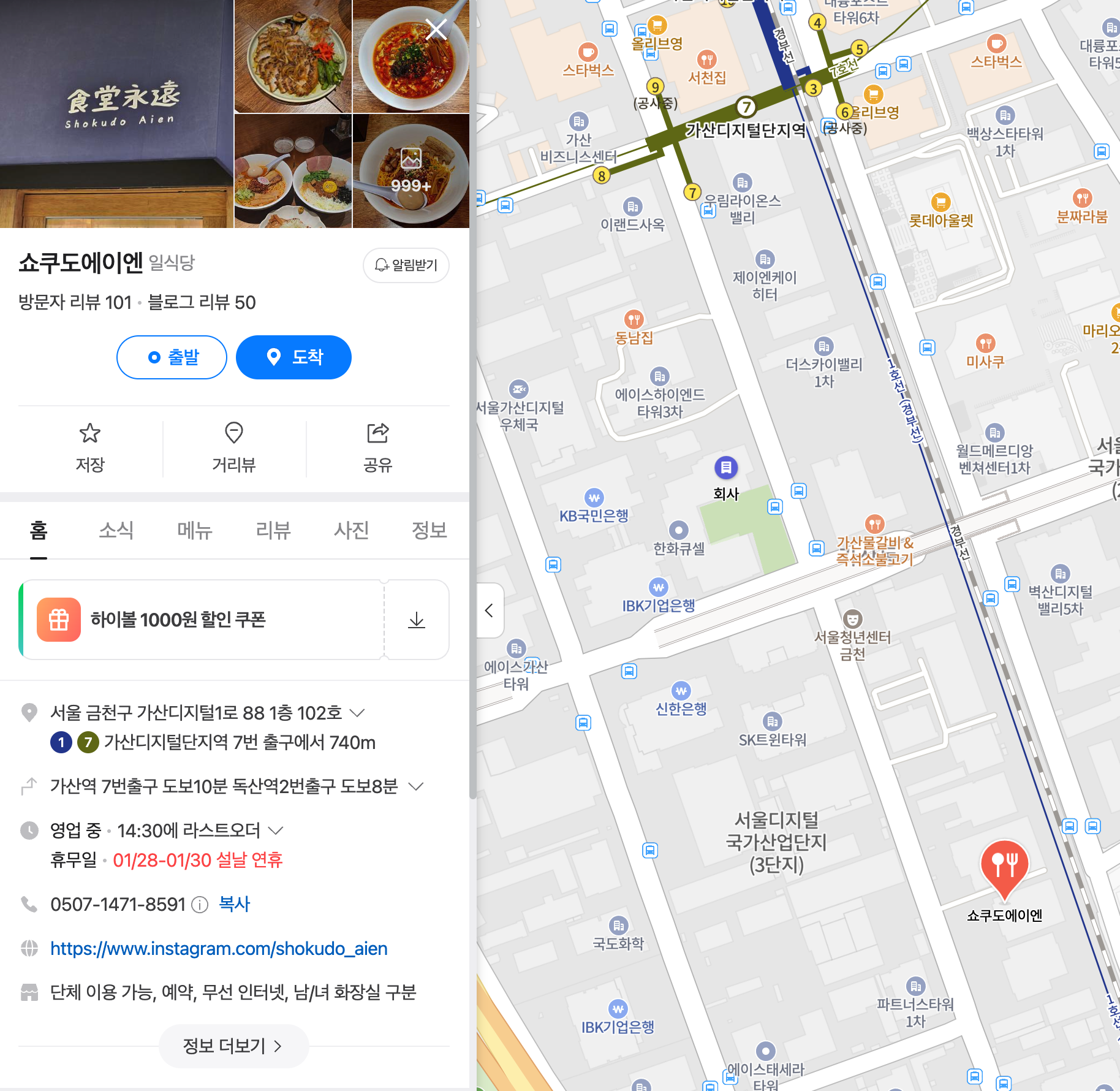Expand the address details chevron
The image size is (1120, 1091).
(357, 713)
